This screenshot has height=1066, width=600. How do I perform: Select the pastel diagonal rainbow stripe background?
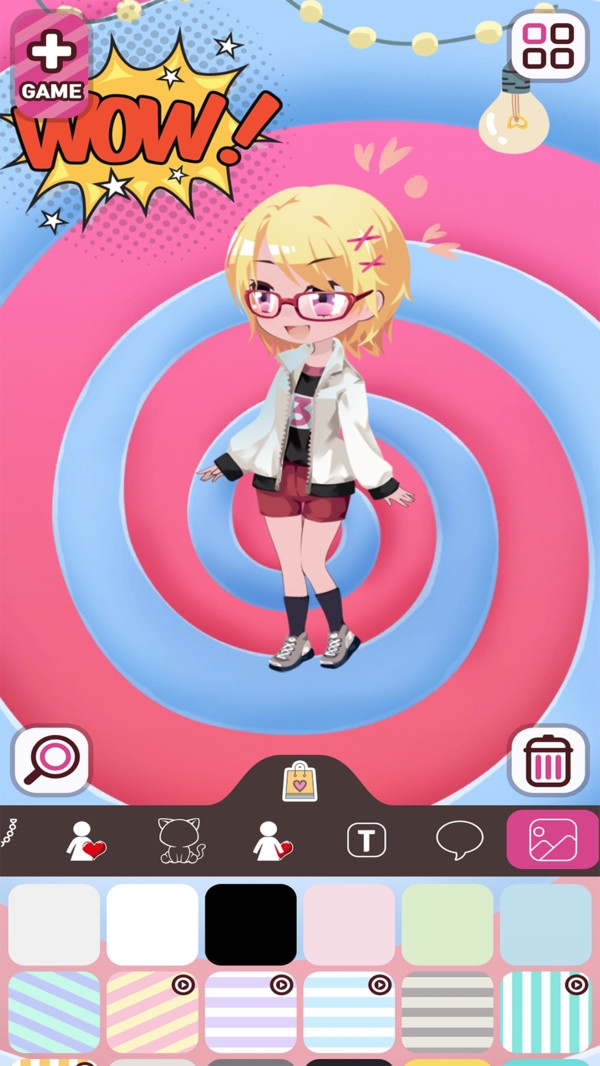pyautogui.click(x=54, y=1012)
